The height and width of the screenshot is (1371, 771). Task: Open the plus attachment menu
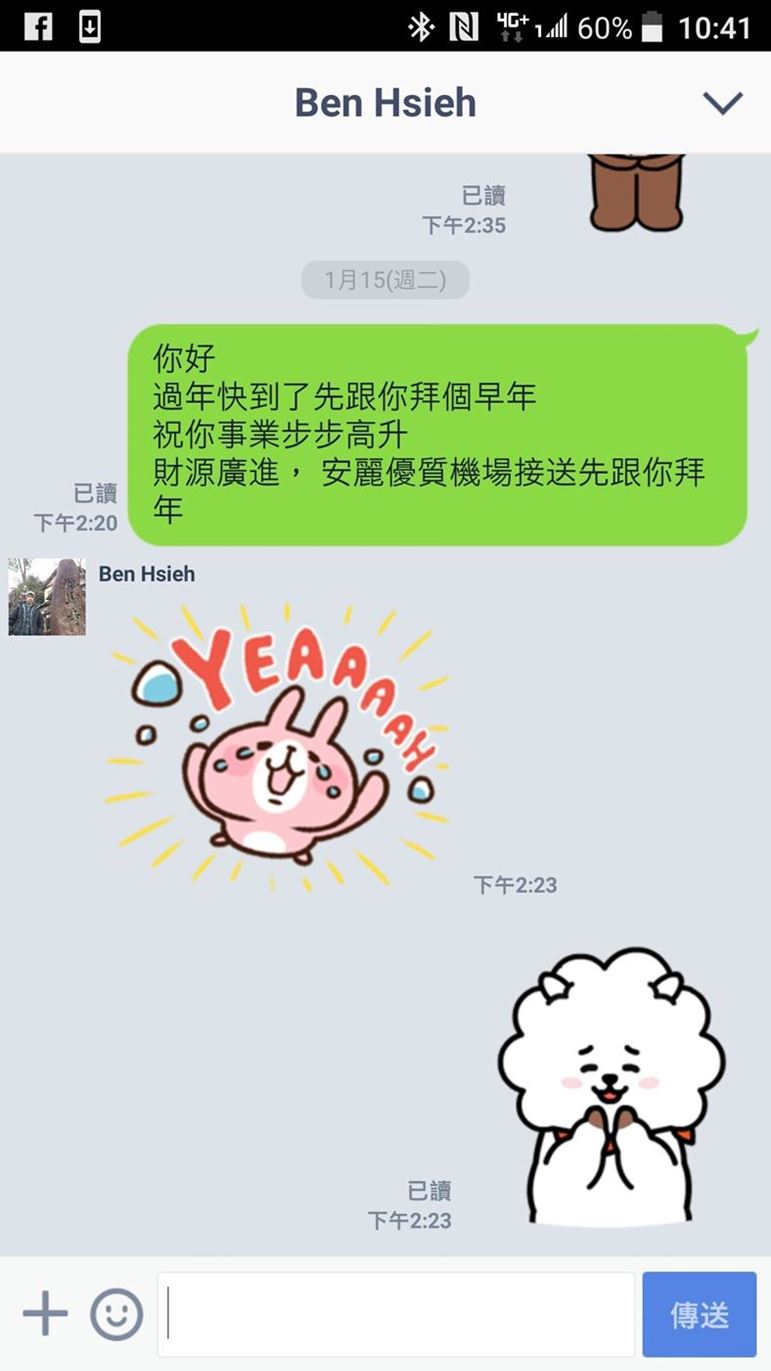tap(45, 1314)
